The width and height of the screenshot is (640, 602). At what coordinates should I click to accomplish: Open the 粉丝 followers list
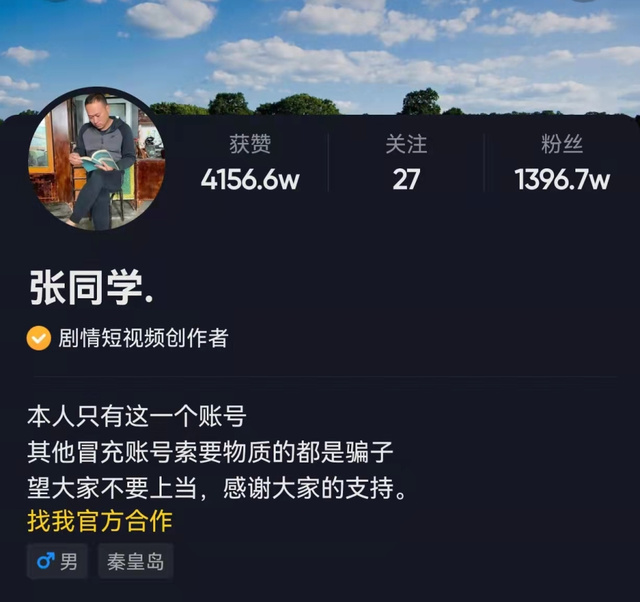point(562,164)
